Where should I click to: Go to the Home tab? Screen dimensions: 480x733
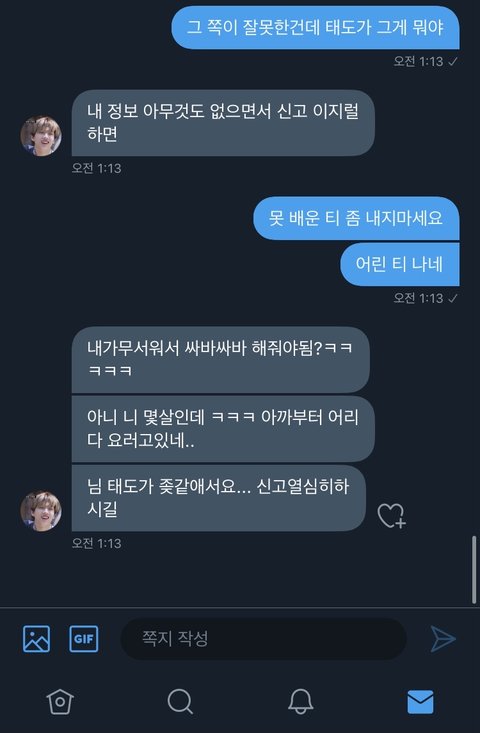tap(60, 702)
